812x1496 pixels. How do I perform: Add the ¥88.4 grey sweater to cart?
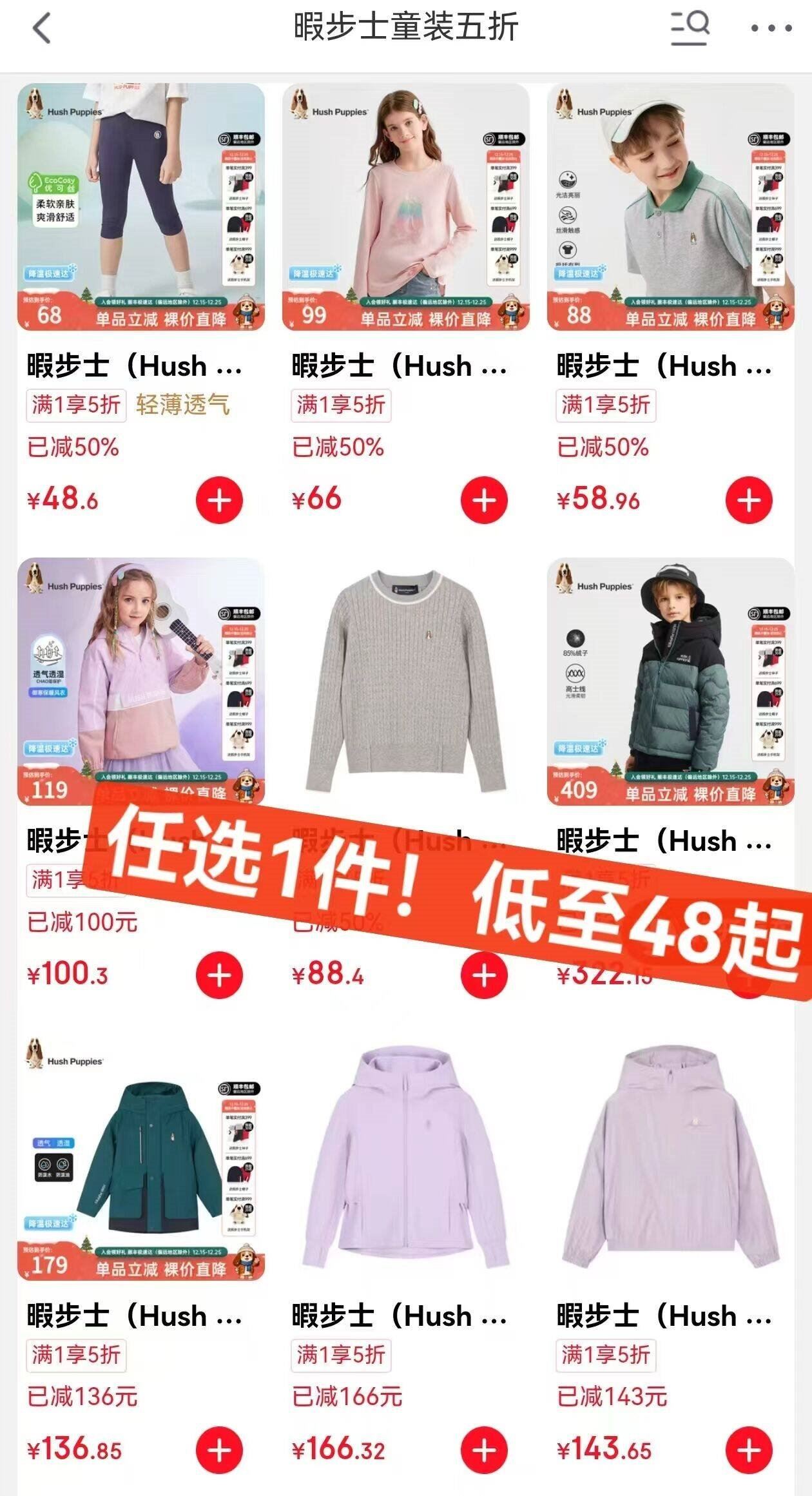click(x=485, y=975)
